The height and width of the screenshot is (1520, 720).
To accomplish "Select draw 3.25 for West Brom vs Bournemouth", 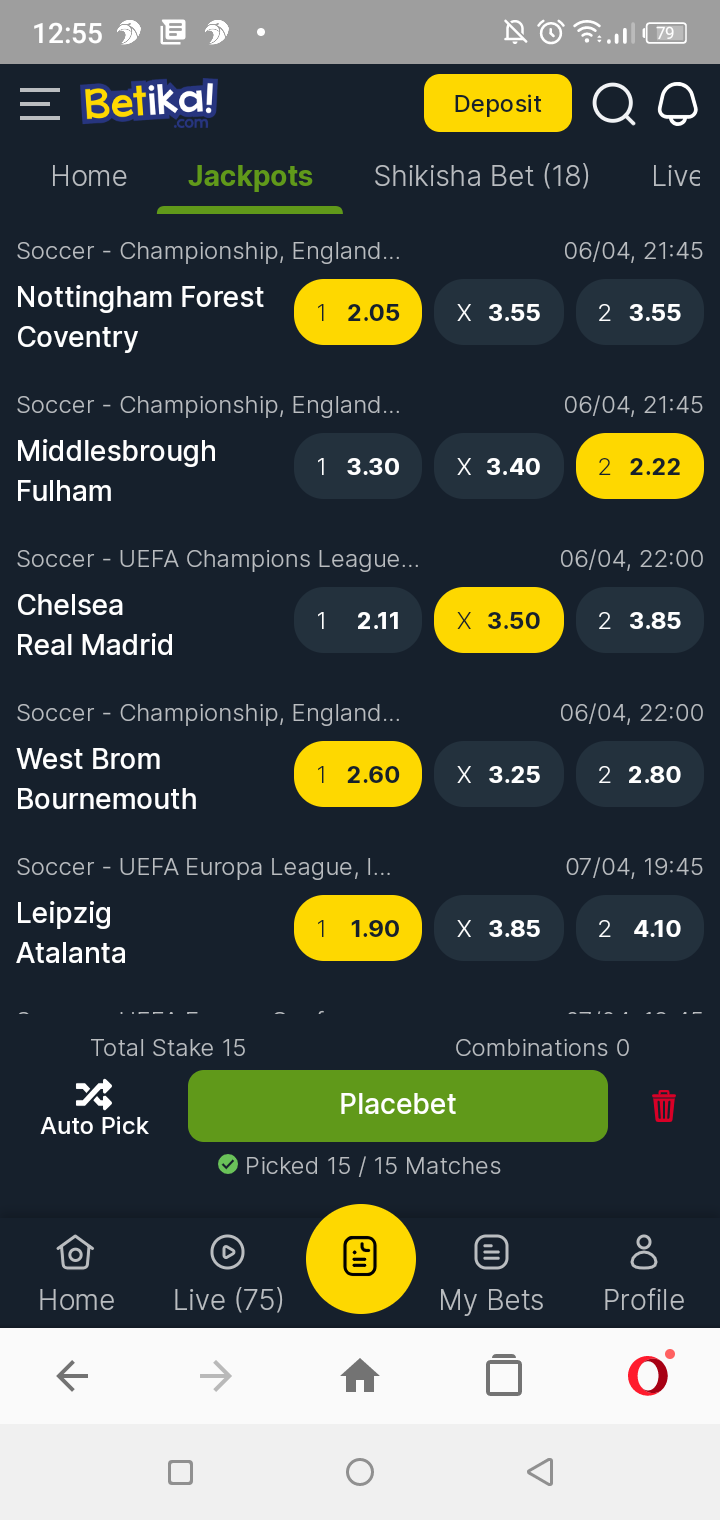I will [x=499, y=774].
